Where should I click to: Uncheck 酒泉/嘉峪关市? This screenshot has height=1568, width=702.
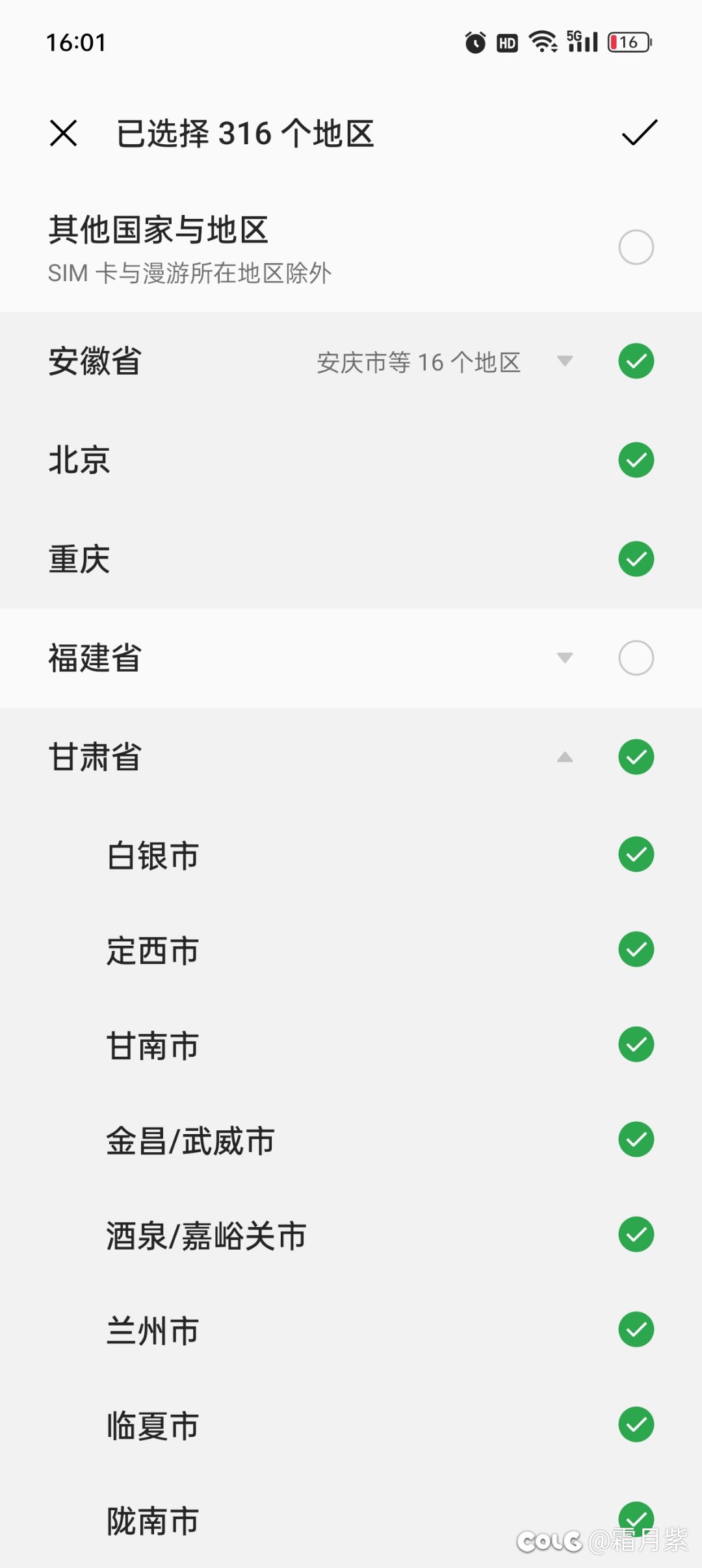(636, 1234)
